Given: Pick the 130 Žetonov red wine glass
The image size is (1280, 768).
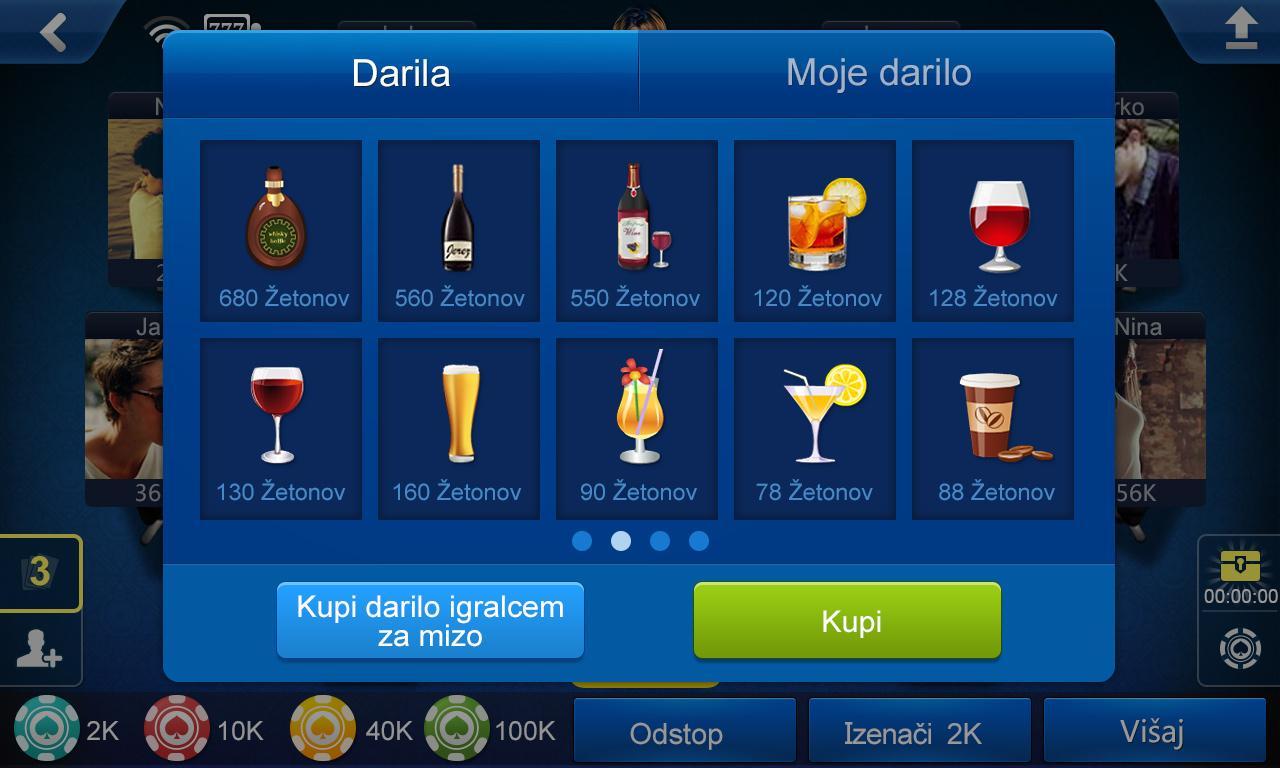Looking at the screenshot, I should [x=281, y=429].
